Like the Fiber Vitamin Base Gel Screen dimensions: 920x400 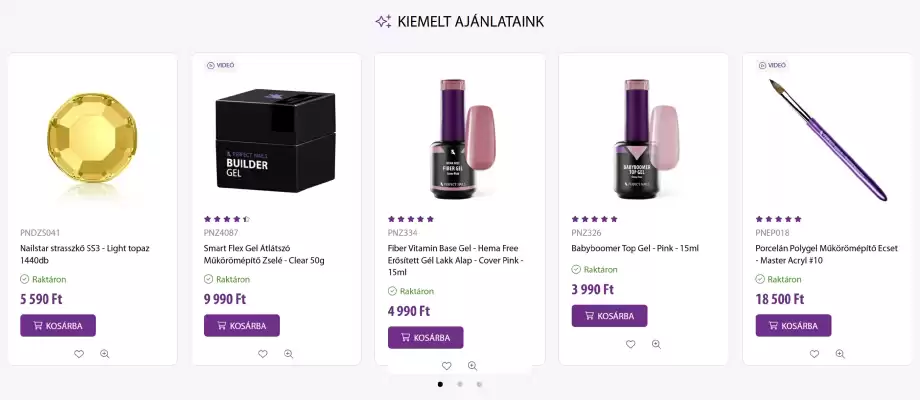[x=447, y=366]
